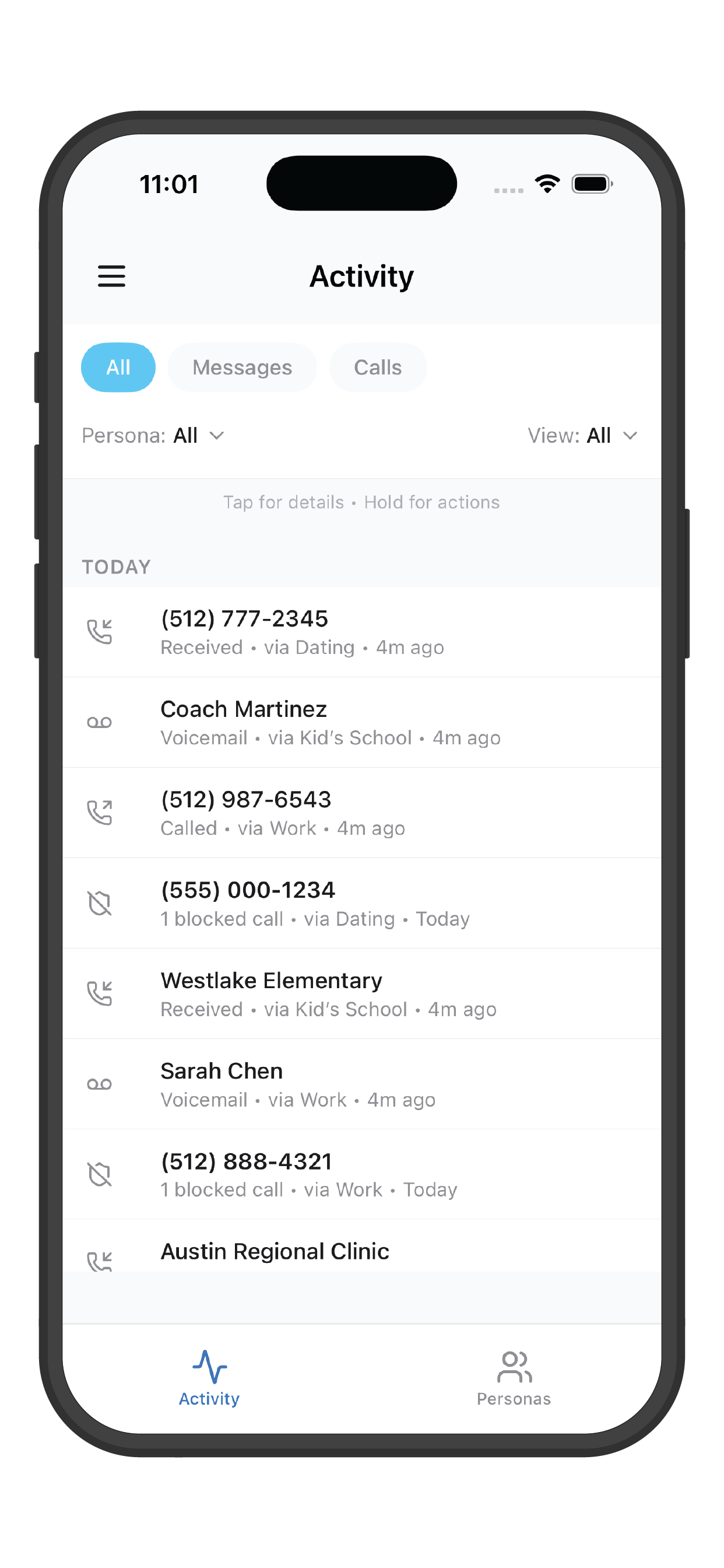Switch to the Messages filter
Screen dimensions: 724x1568
pyautogui.click(x=241, y=367)
